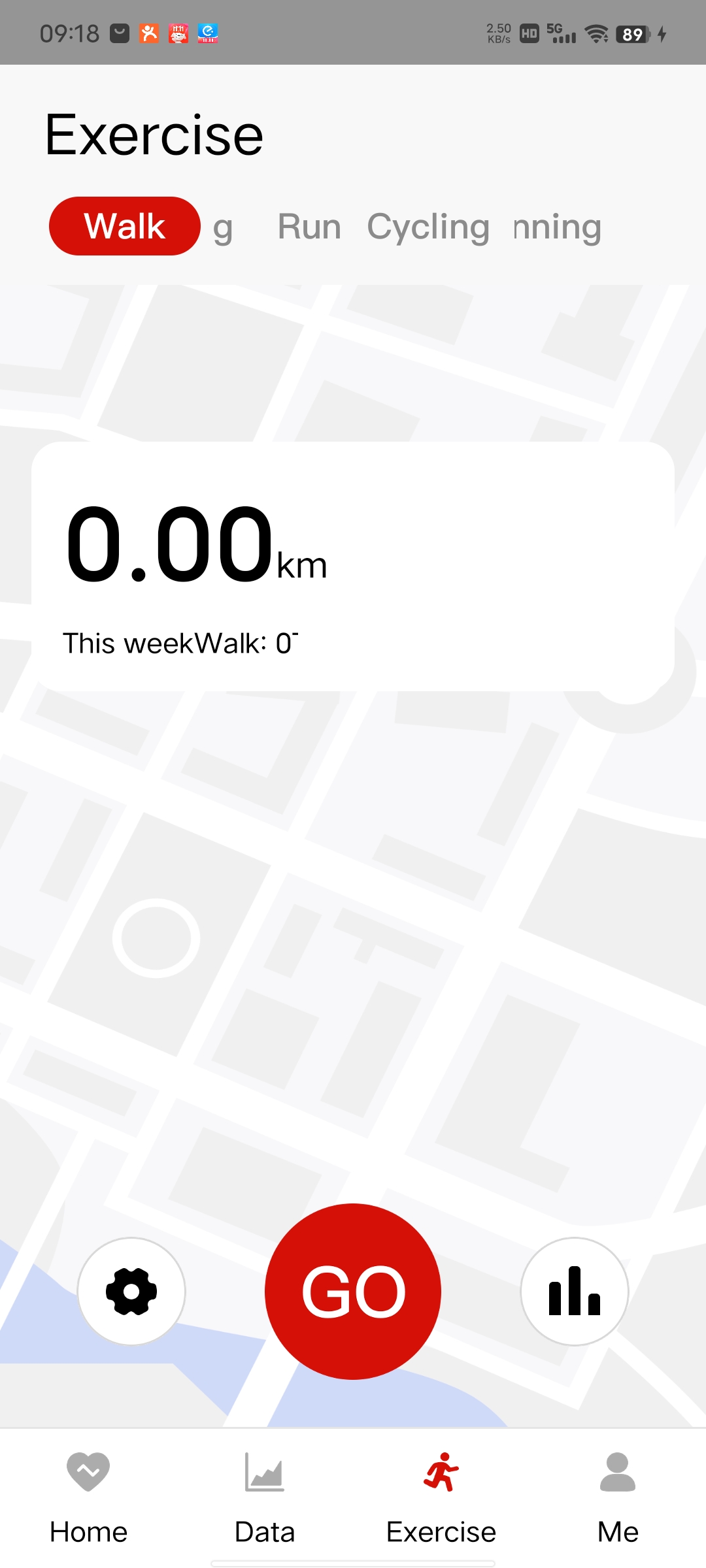Switch to the Run exercise type
The image size is (706, 1568).
(x=309, y=227)
